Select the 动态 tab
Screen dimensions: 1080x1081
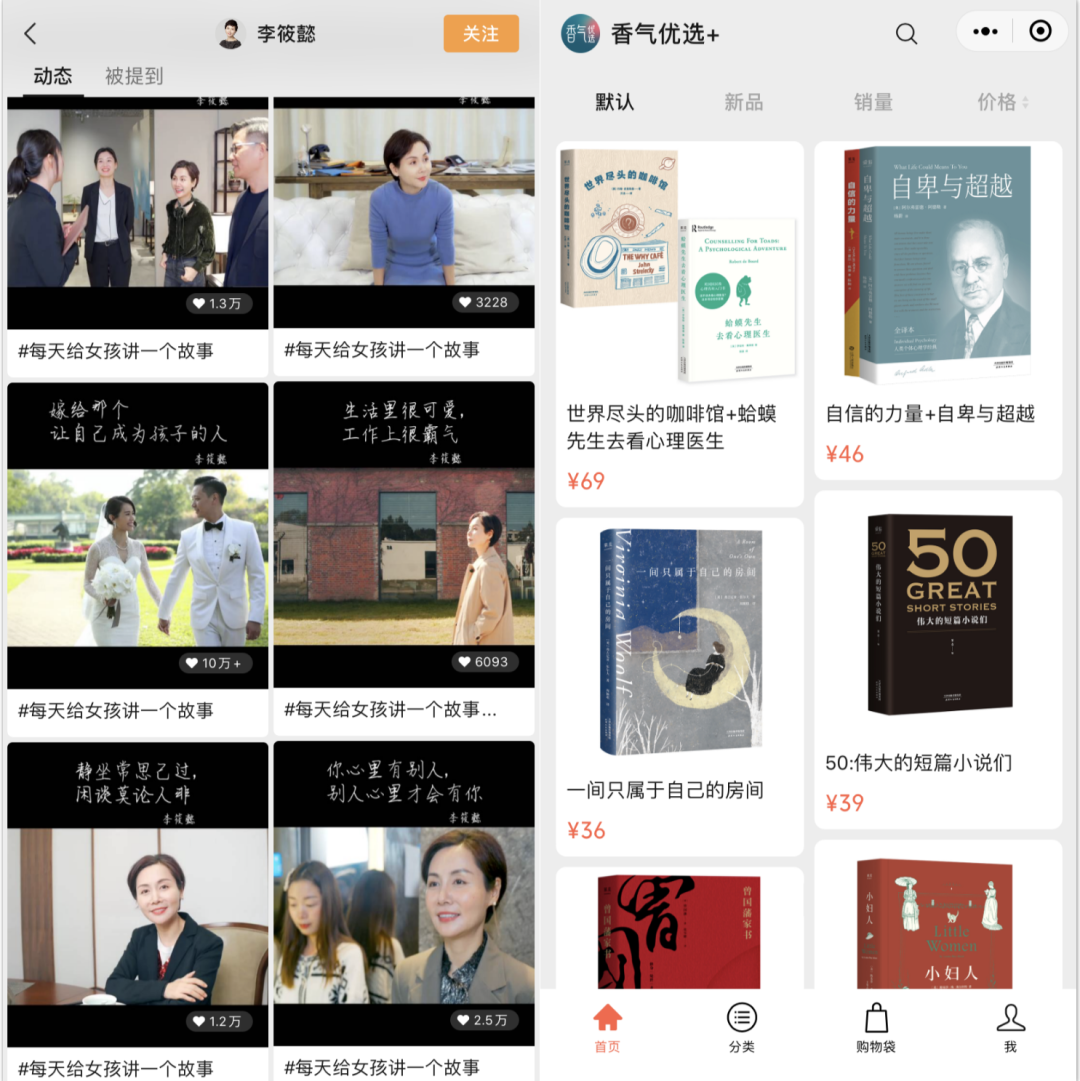pos(53,76)
